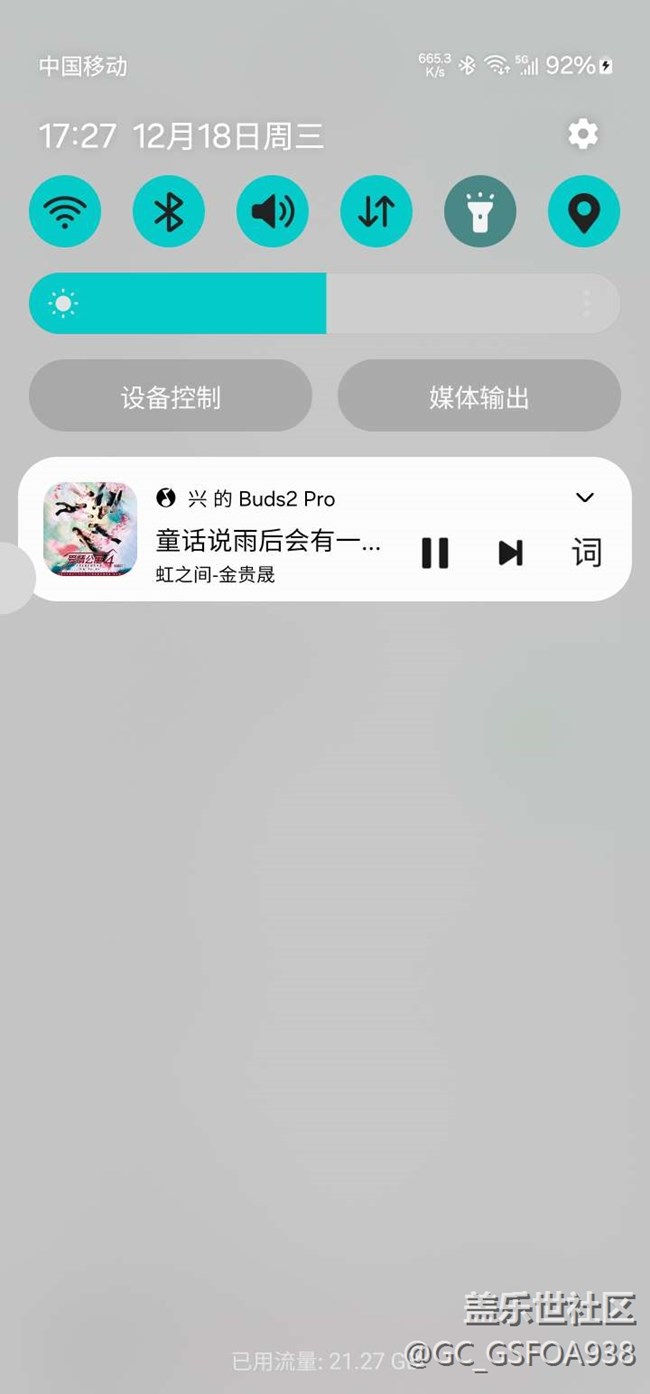Screen dimensions: 650x1394
Task: Turn on the flashlight
Action: point(480,211)
